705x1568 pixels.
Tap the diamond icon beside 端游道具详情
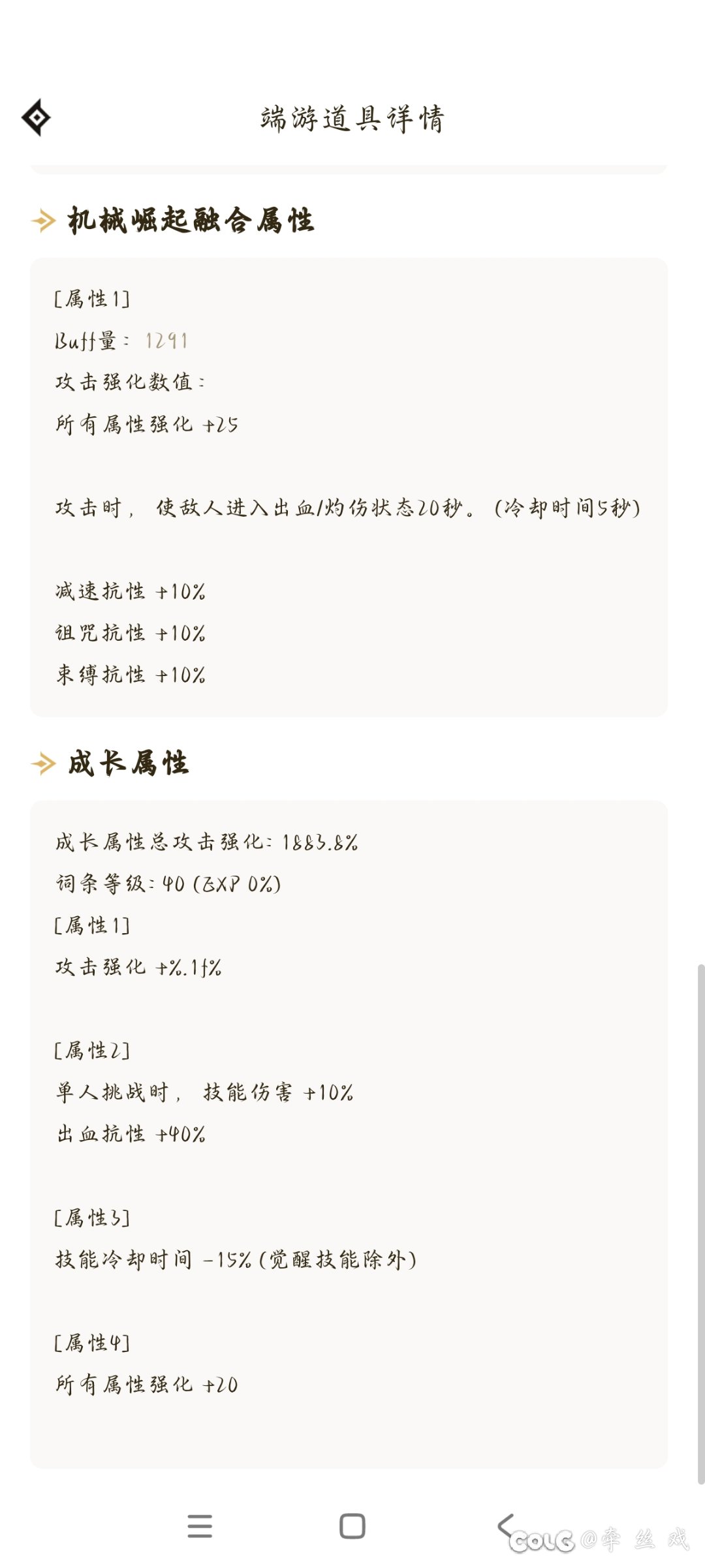(x=36, y=117)
